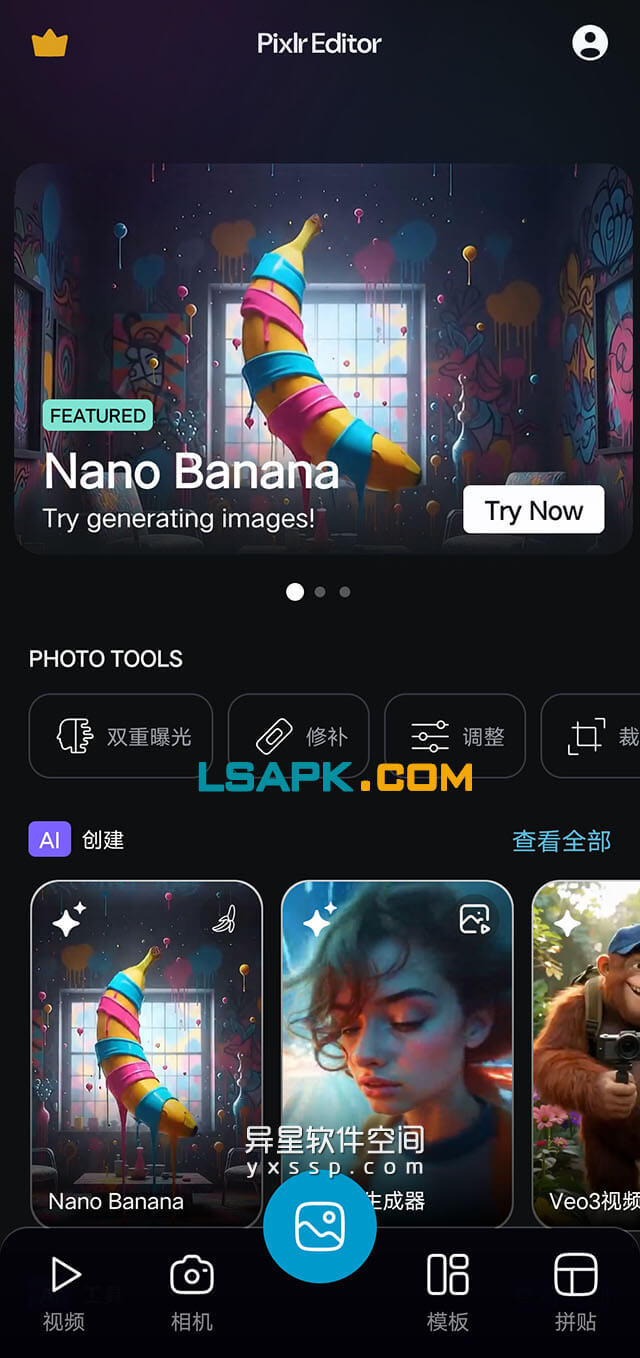Select the 双重曝光 photo tool

(121, 736)
